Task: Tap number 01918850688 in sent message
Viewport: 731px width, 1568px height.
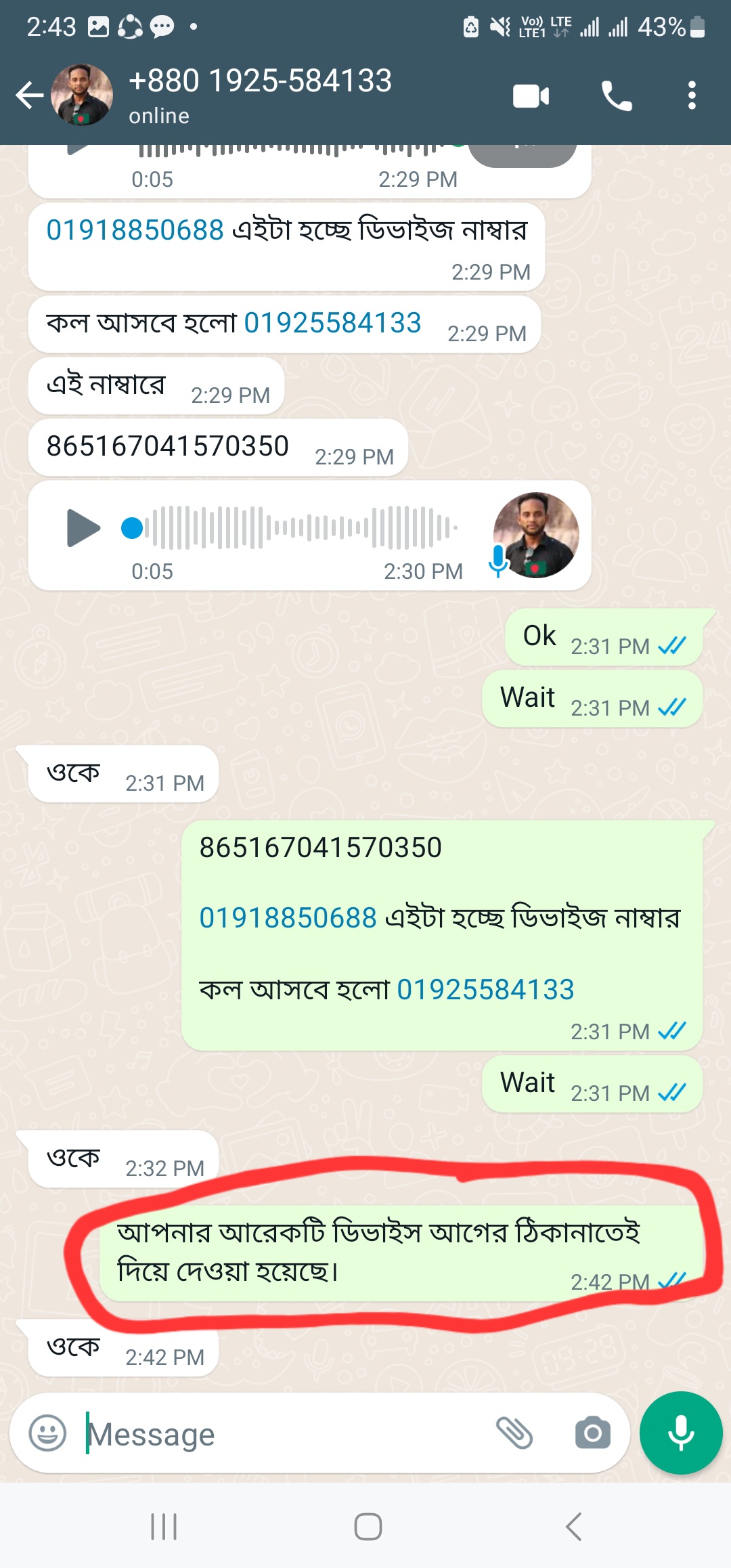Action: click(x=288, y=918)
